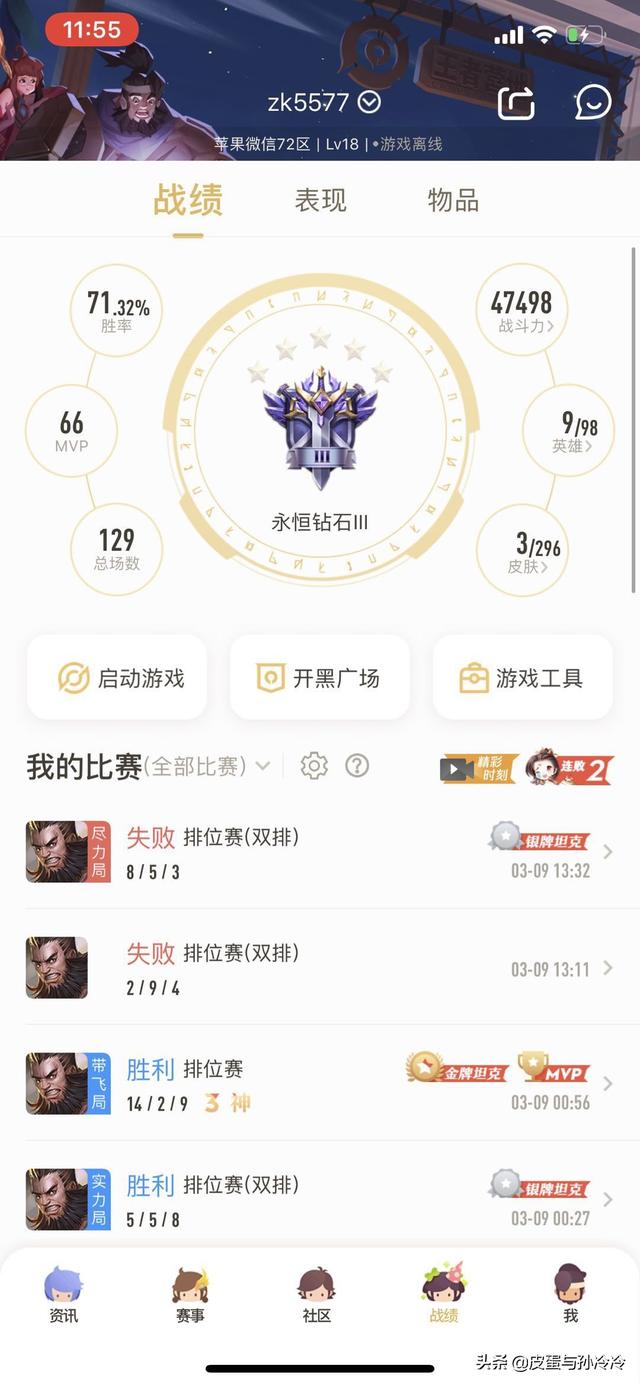Go to the 社区 tab
Viewport: 640px width, 1385px height.
(317, 1296)
